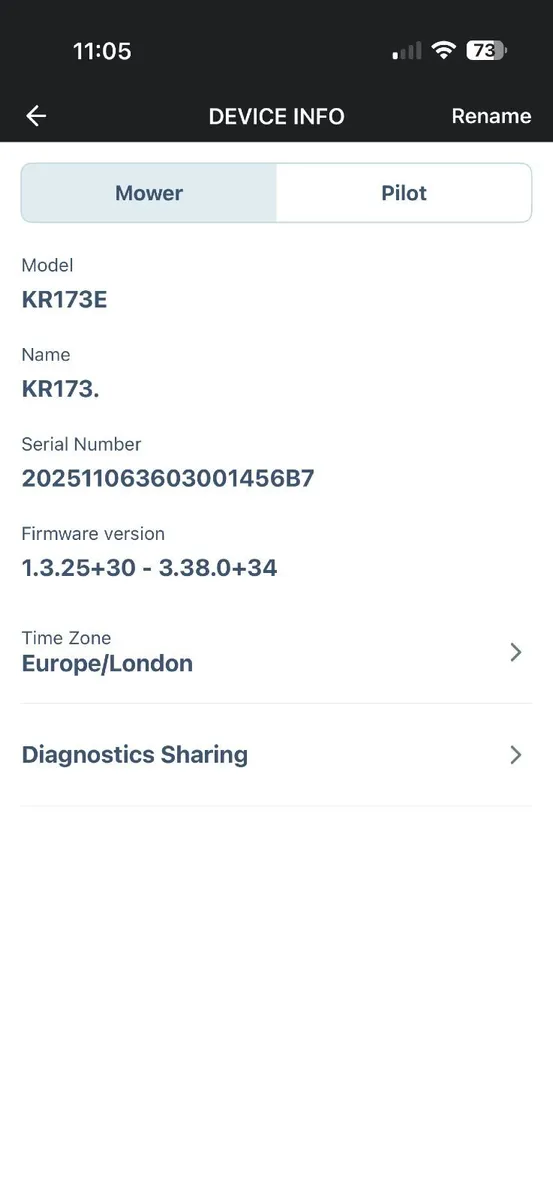Select the Mower tab
553x1200 pixels.
pos(149,193)
